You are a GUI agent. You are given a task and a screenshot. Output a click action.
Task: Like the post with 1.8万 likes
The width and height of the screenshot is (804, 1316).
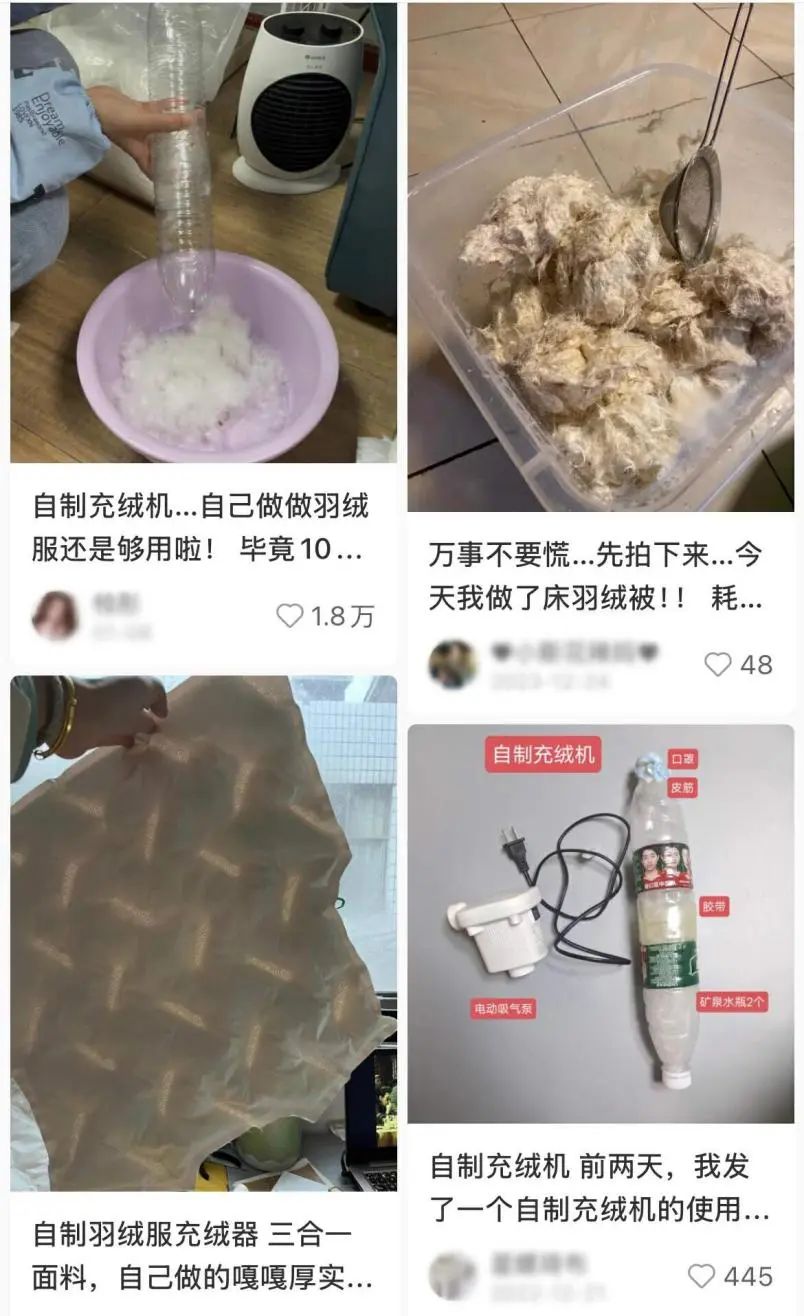290,616
